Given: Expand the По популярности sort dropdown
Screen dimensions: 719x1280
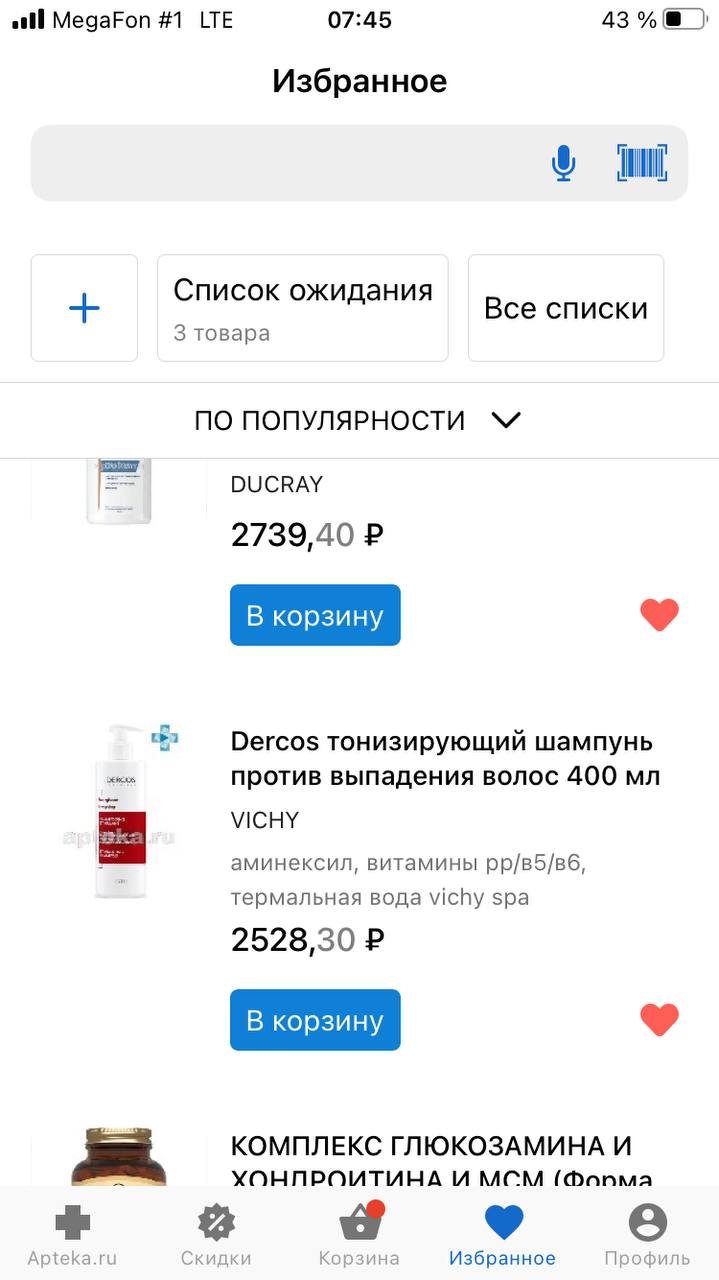Looking at the screenshot, I should click(x=359, y=420).
